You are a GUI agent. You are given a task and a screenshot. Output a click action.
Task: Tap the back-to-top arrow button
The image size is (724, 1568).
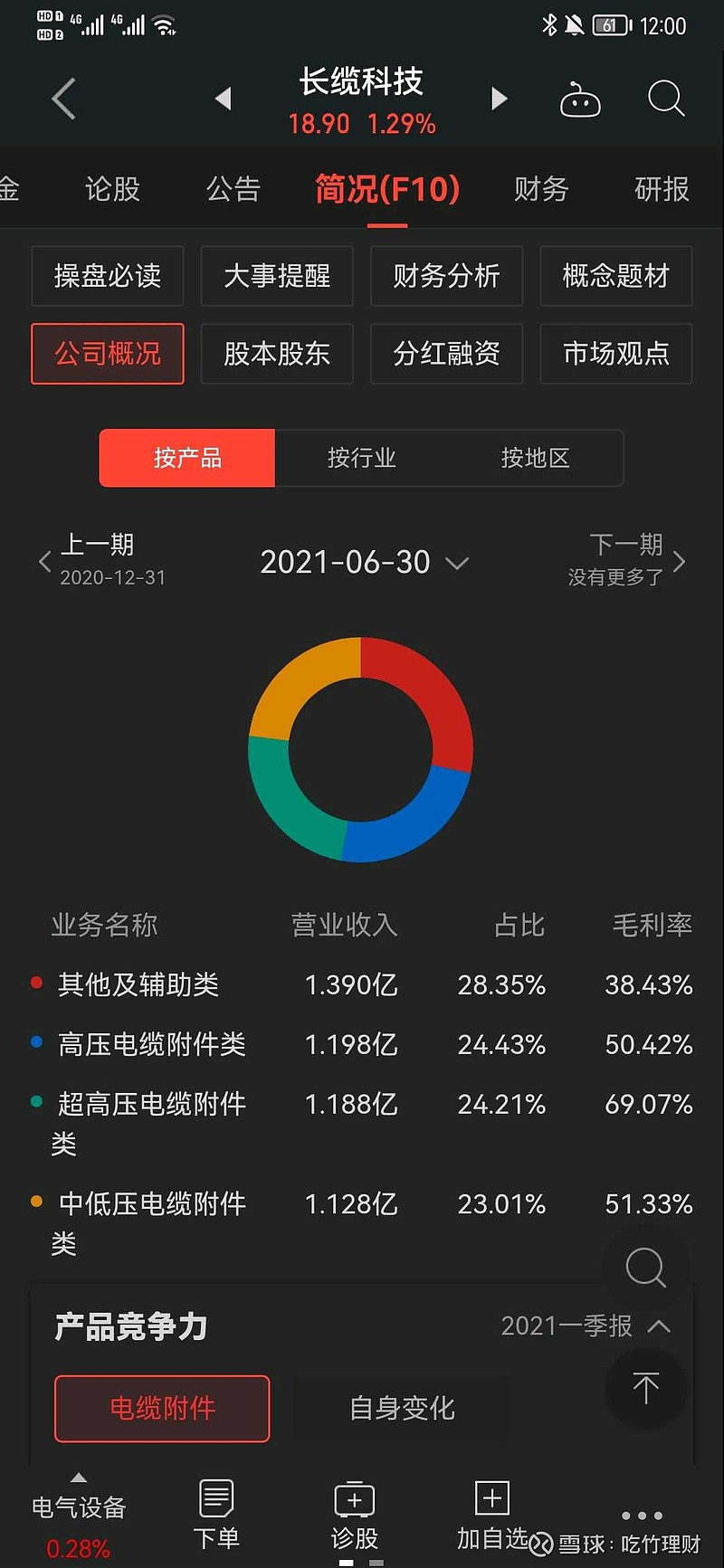645,1387
